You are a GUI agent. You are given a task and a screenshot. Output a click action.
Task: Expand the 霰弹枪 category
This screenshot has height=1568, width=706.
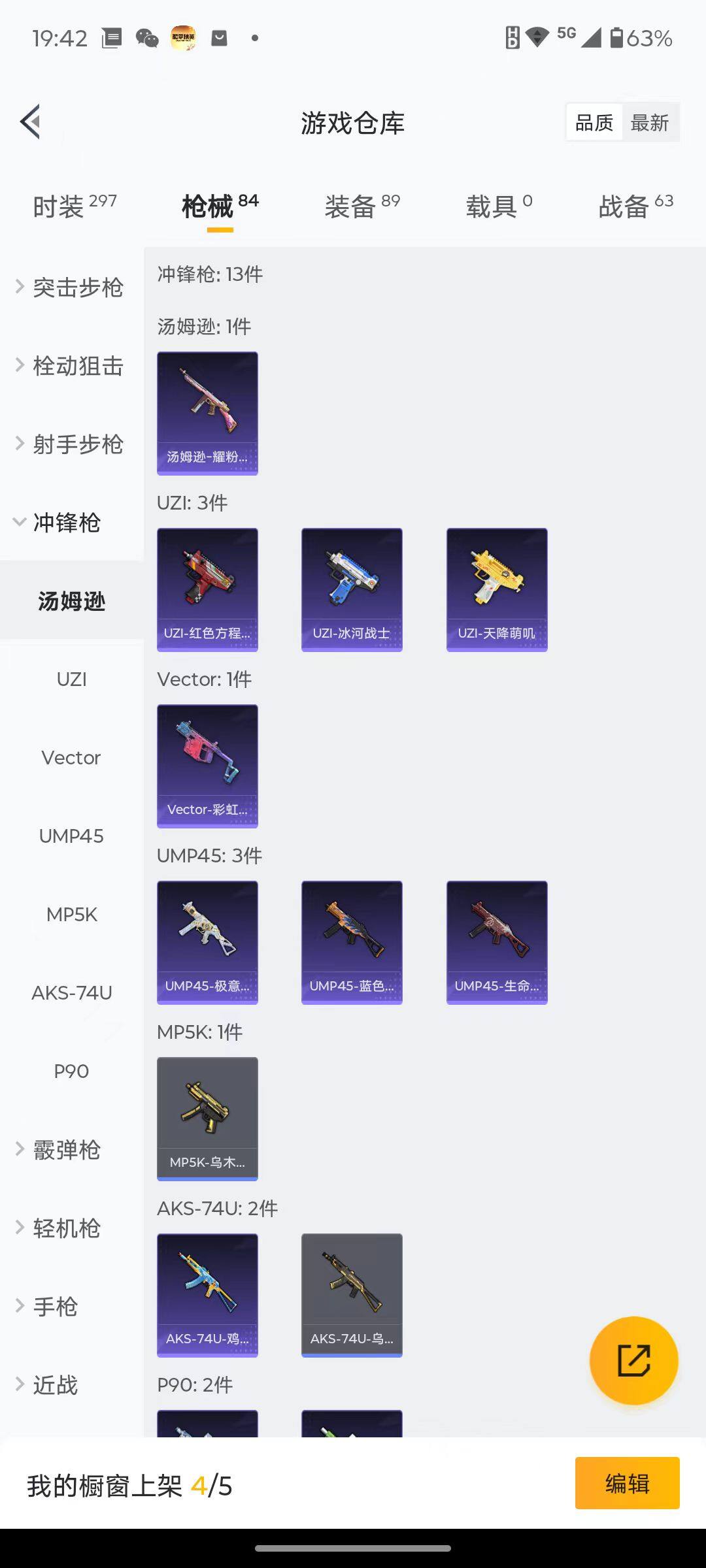point(65,1150)
